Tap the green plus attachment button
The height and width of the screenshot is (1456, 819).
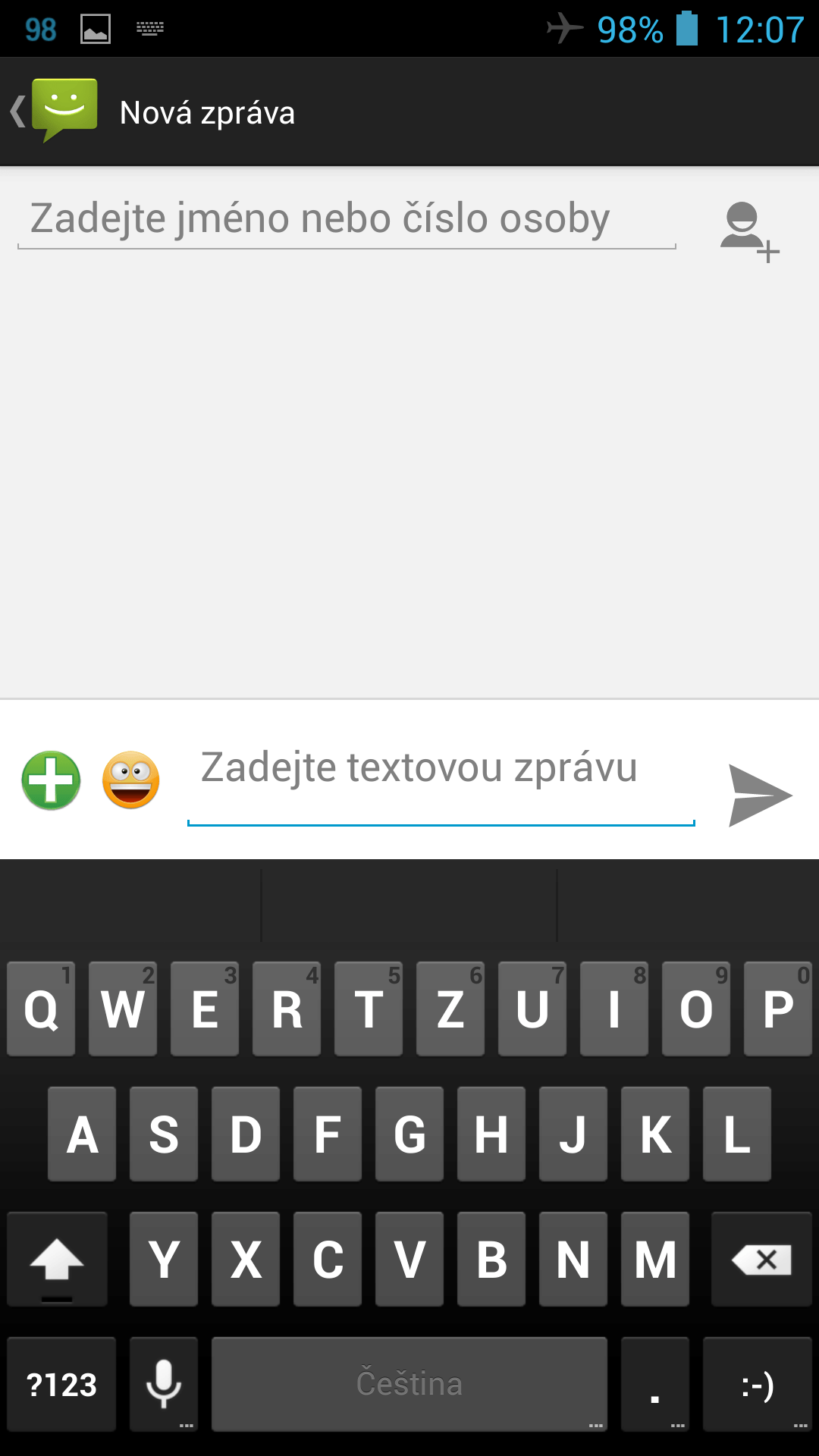click(51, 780)
